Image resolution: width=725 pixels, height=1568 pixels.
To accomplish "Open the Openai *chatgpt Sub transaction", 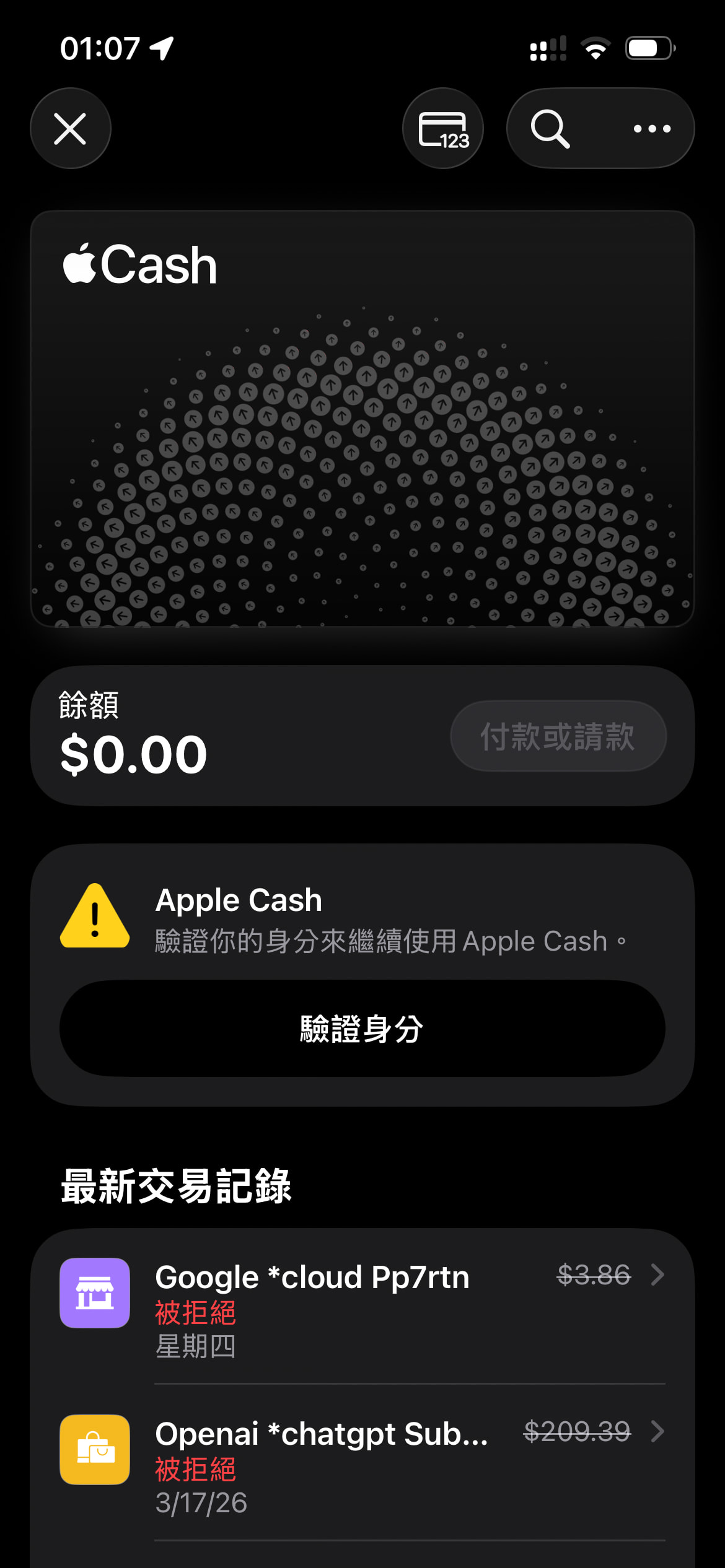I will coord(362,1463).
